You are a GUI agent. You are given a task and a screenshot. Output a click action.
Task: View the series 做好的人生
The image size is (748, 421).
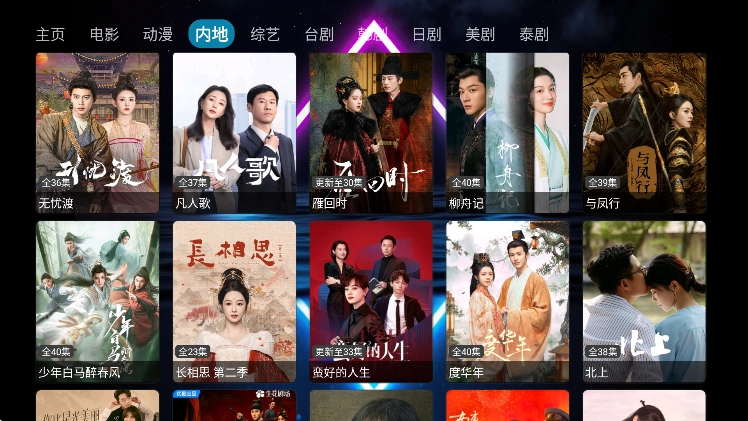(x=371, y=300)
